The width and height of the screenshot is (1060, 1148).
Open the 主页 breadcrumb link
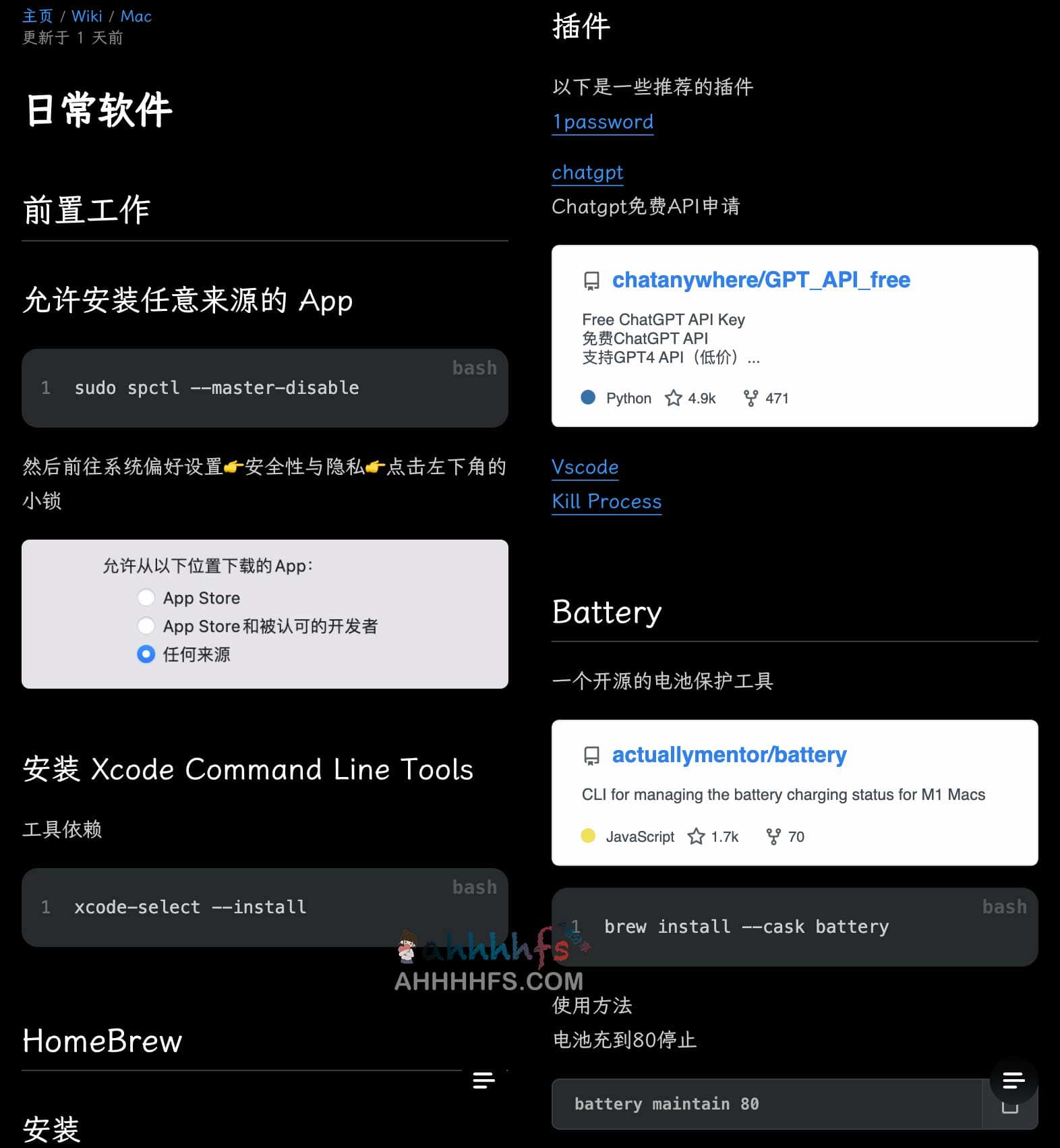(x=37, y=16)
